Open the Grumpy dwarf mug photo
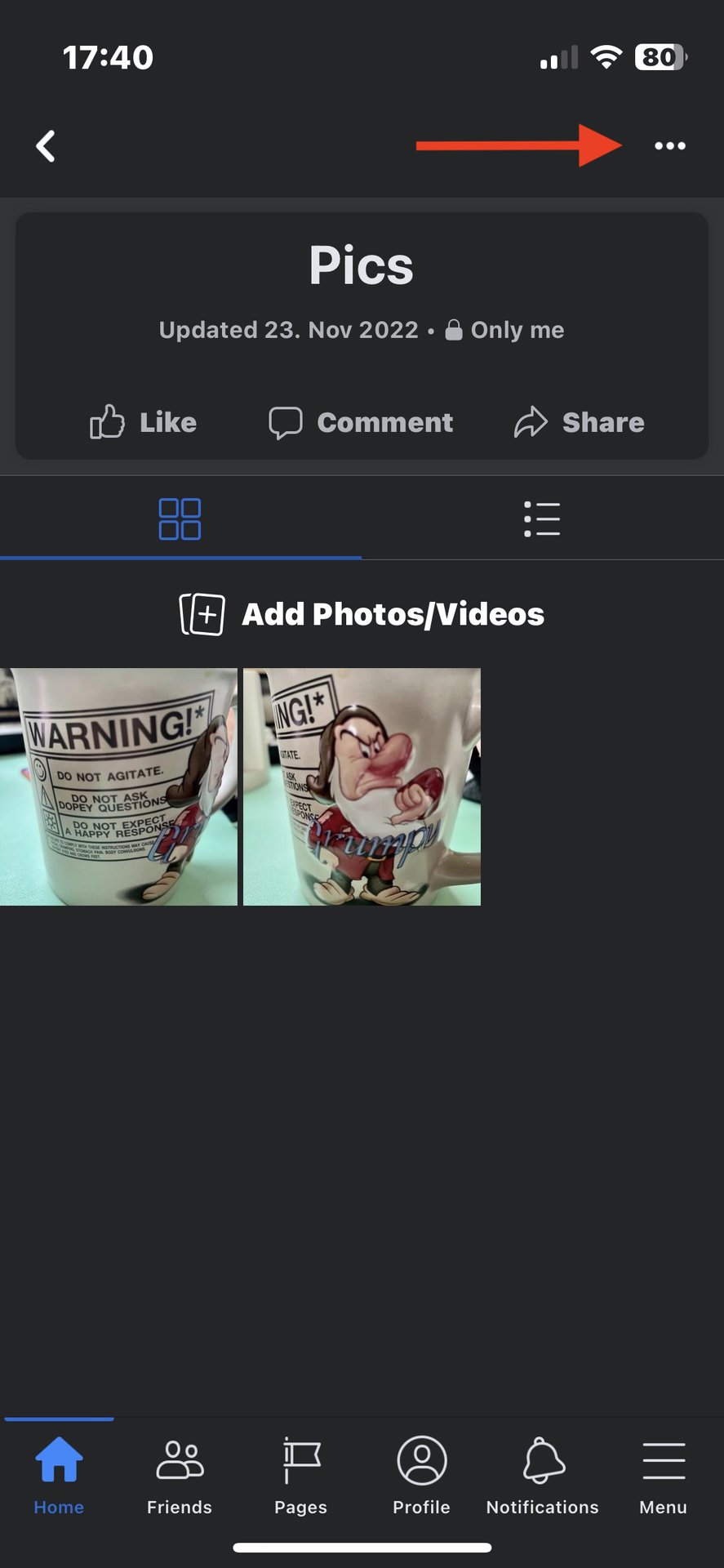 point(362,786)
